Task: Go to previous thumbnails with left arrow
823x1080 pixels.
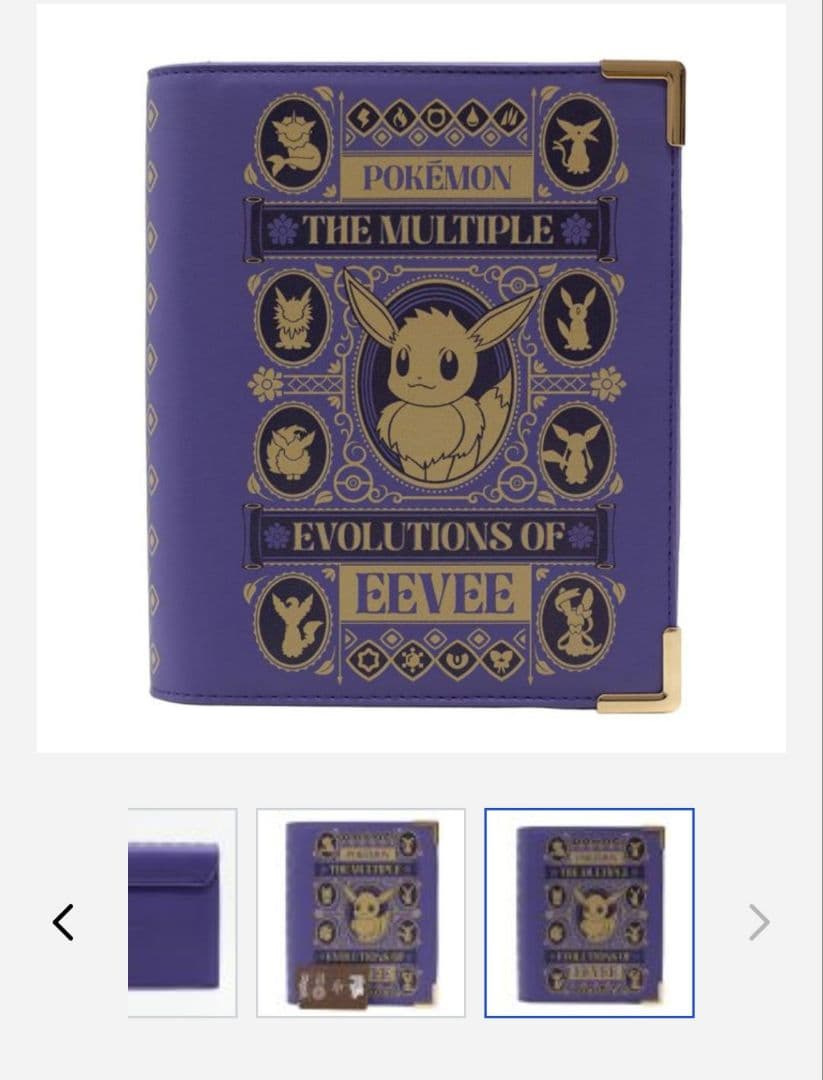Action: (63, 922)
